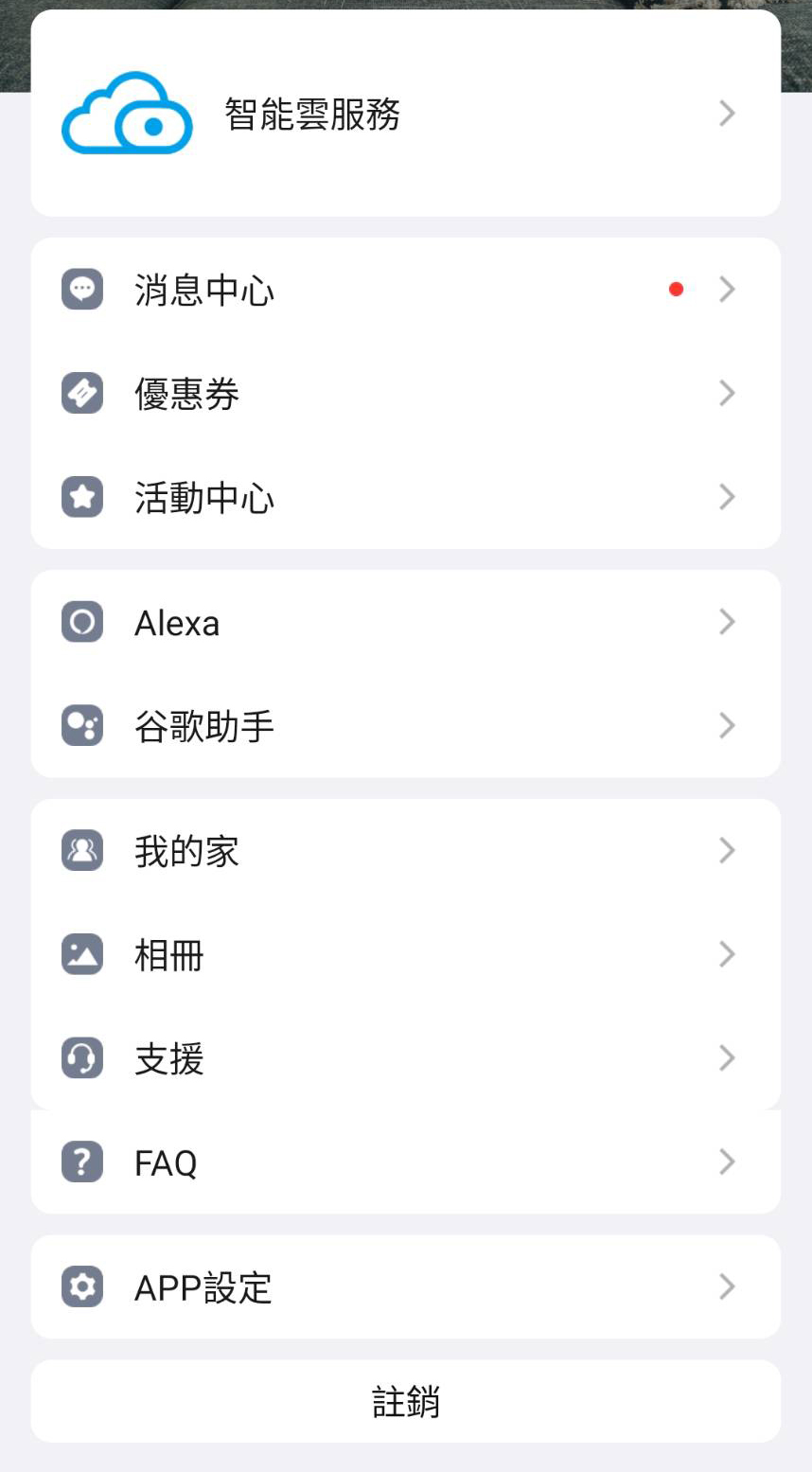812x1472 pixels.
Task: Go to 活動中心 activity center
Action: point(405,497)
